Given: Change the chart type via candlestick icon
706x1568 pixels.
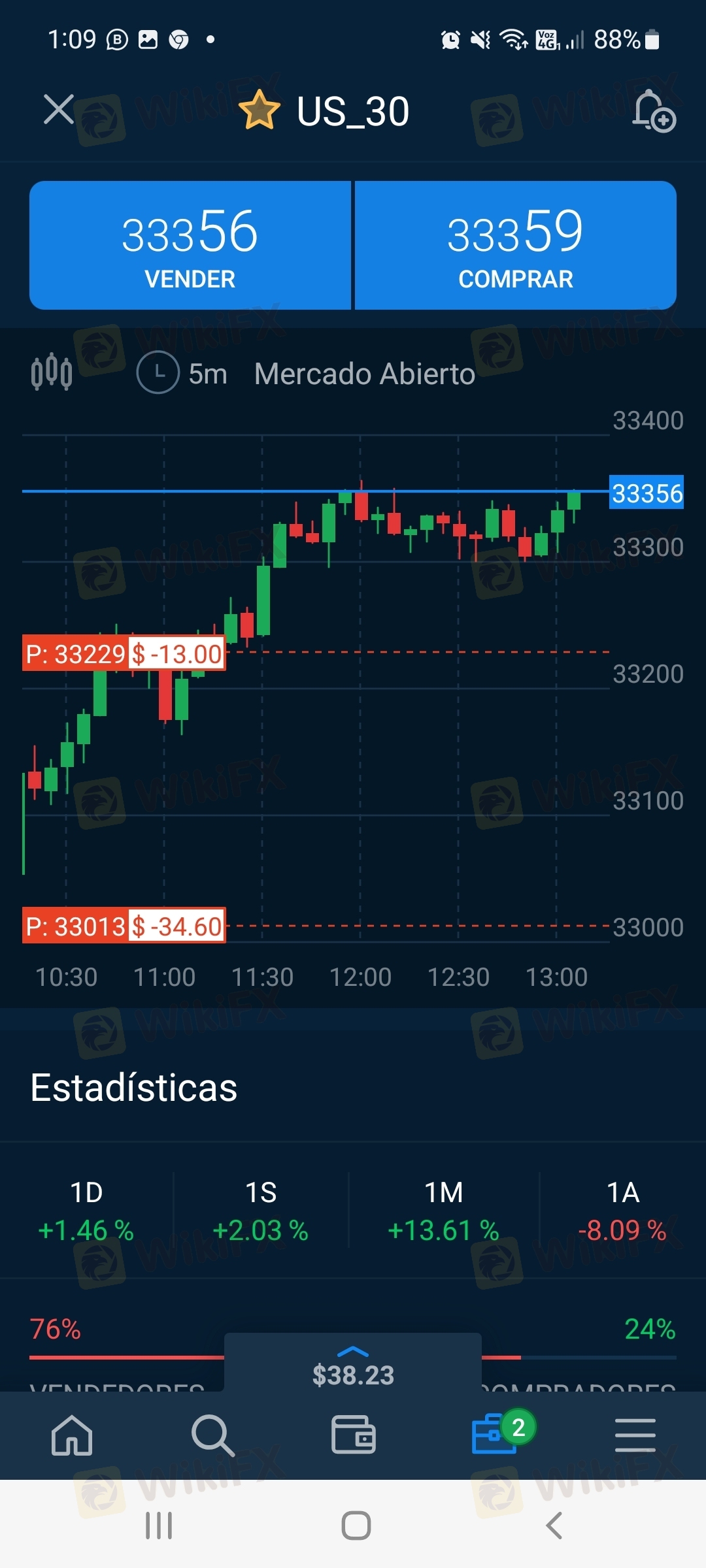Looking at the screenshot, I should click(x=52, y=373).
